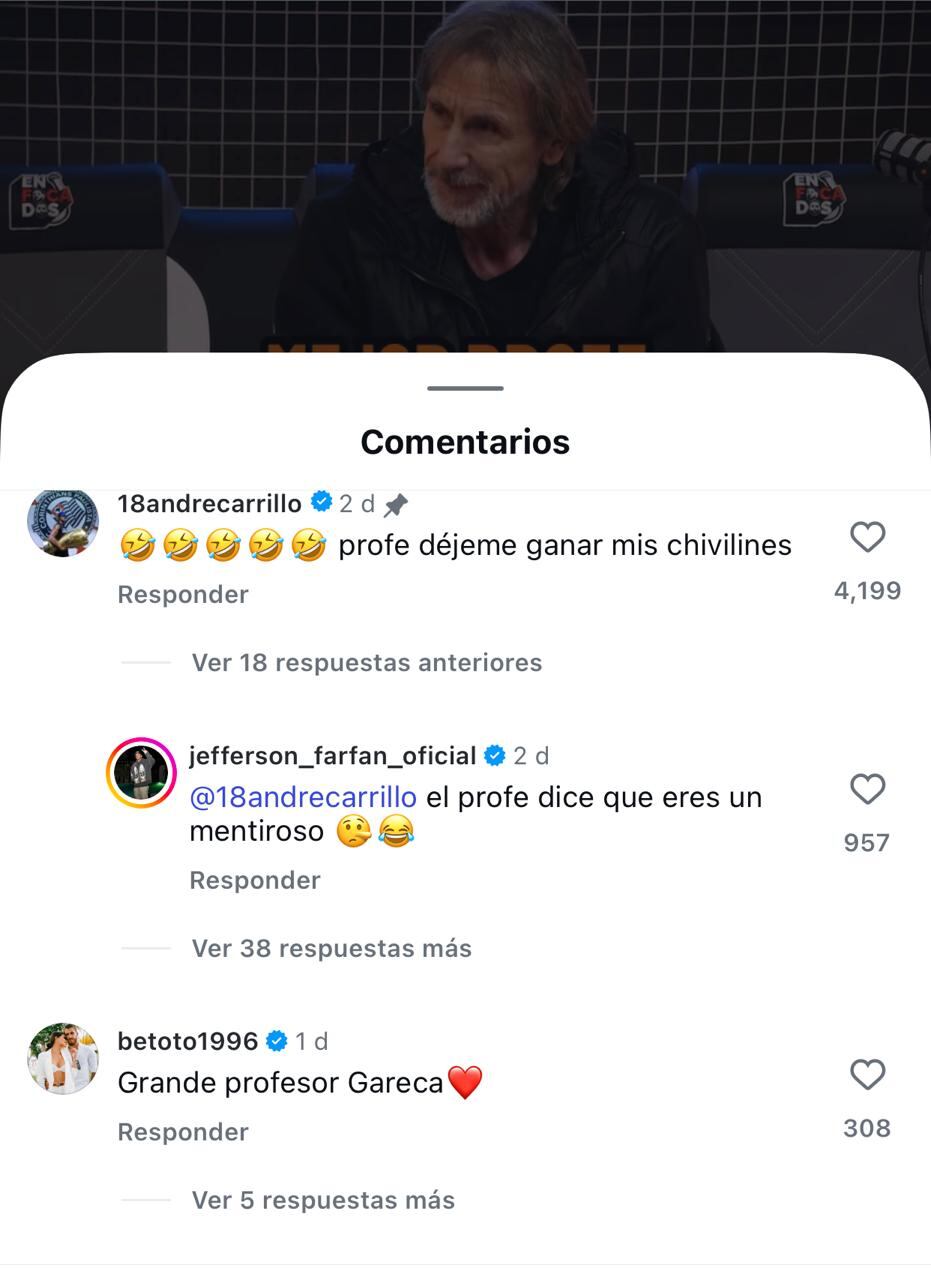
Task: Open betoto1996's profile picture
Action: 63,1059
